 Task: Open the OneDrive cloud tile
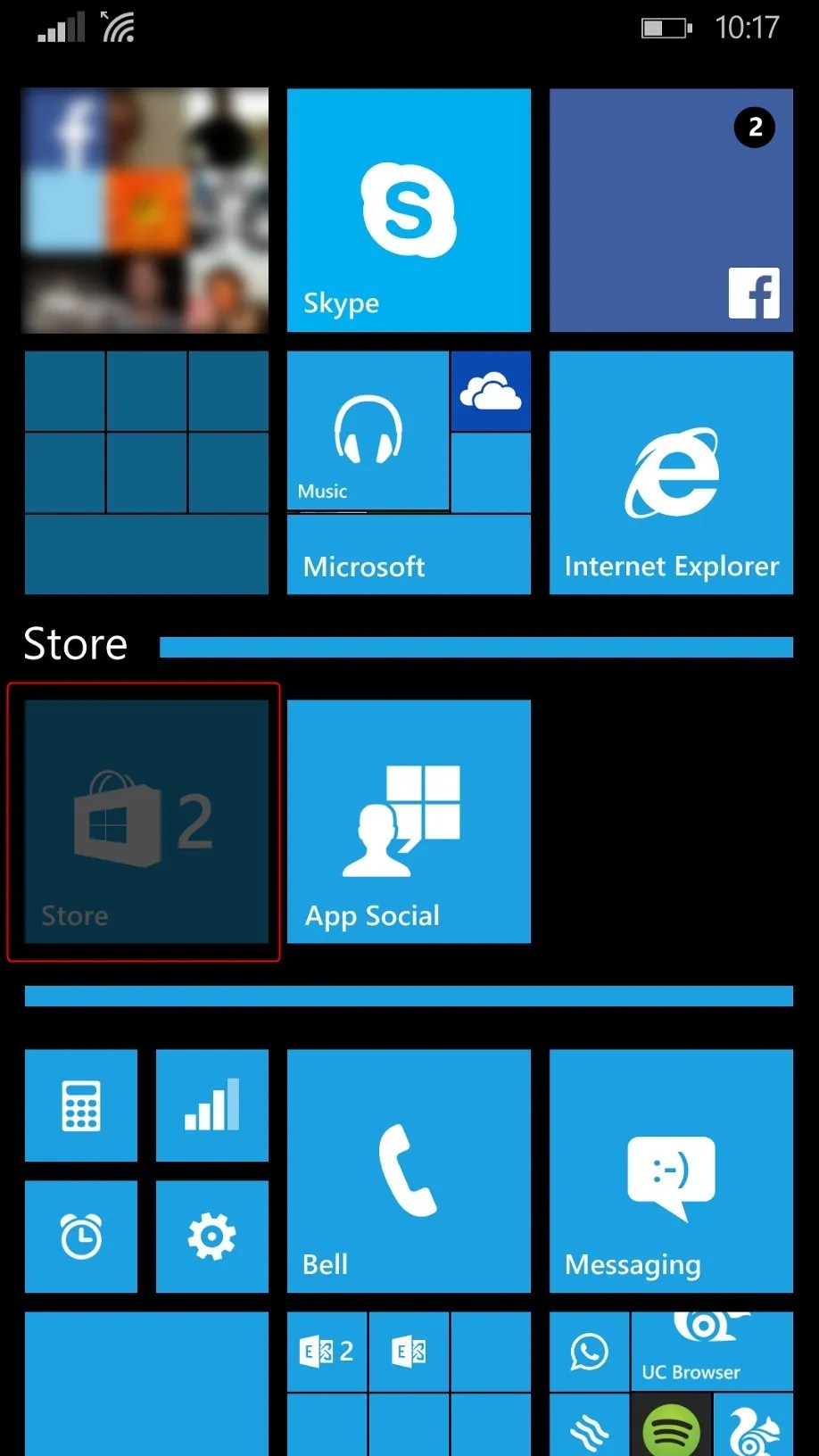[x=491, y=391]
